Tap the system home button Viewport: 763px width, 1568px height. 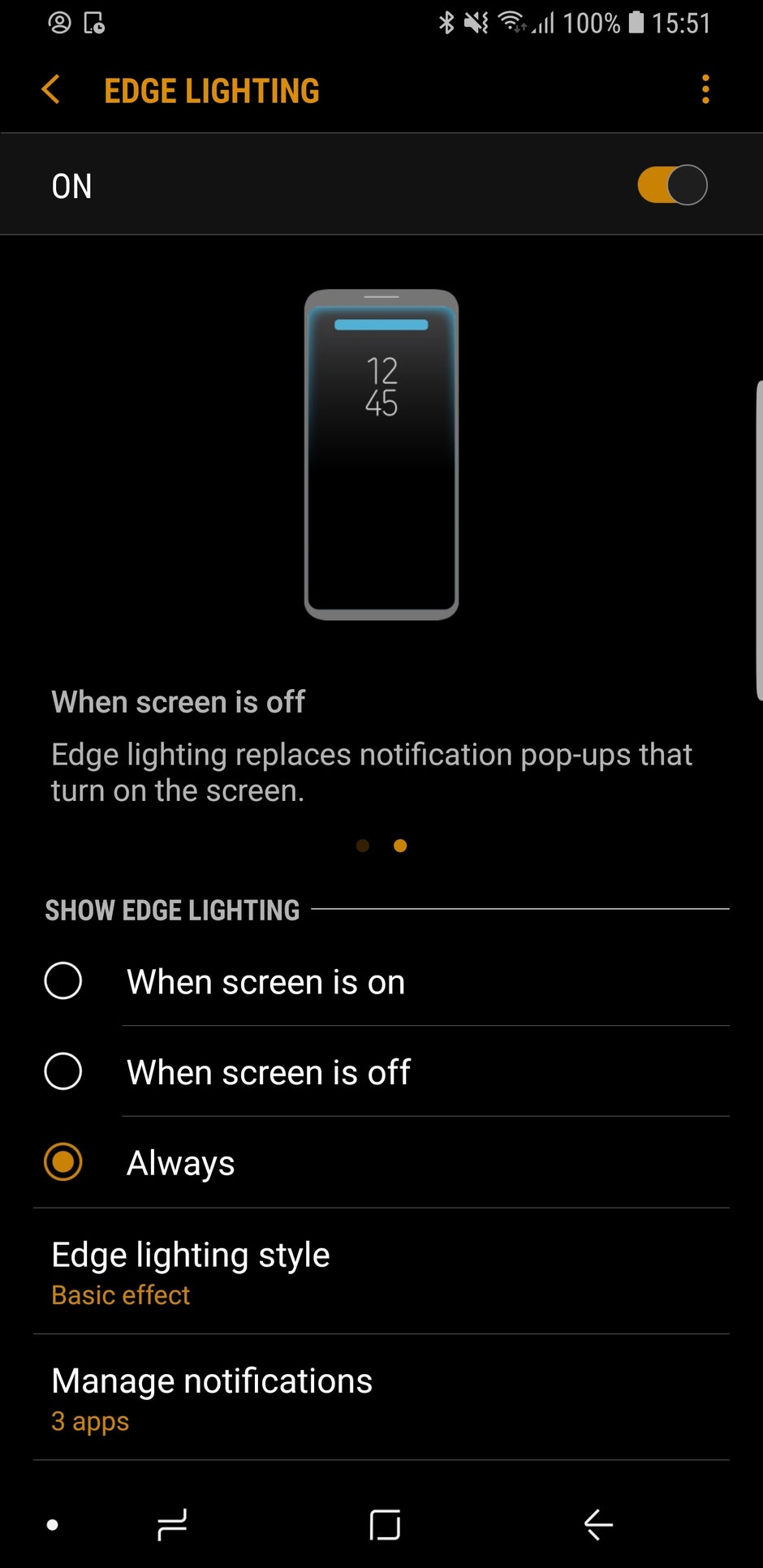click(385, 1525)
